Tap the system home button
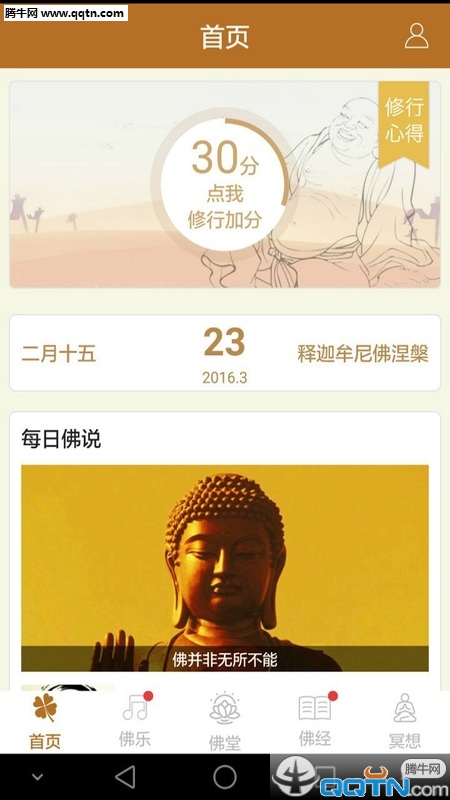 (225, 777)
